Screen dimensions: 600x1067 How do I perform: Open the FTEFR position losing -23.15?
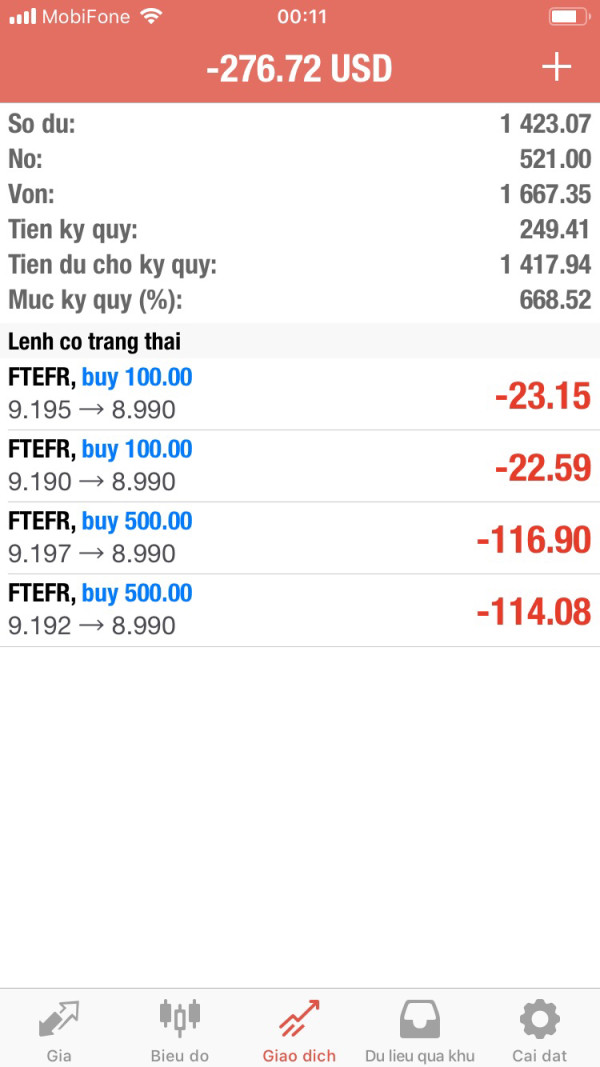click(x=300, y=394)
